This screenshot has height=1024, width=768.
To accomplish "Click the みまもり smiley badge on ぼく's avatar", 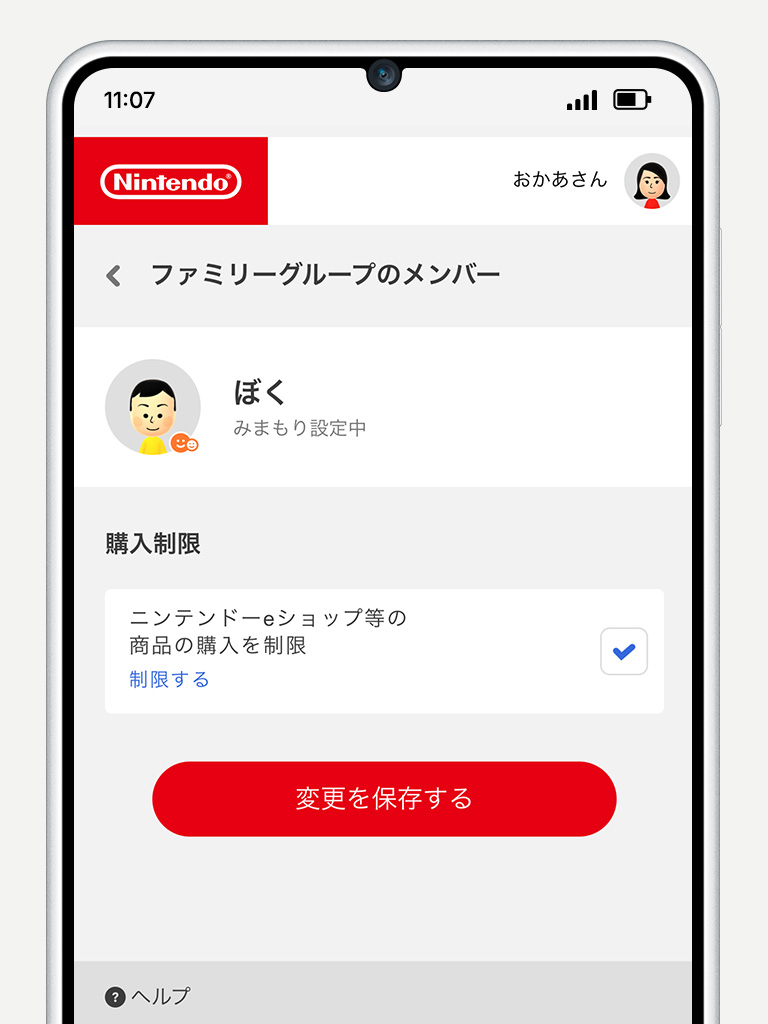I will click(183, 442).
